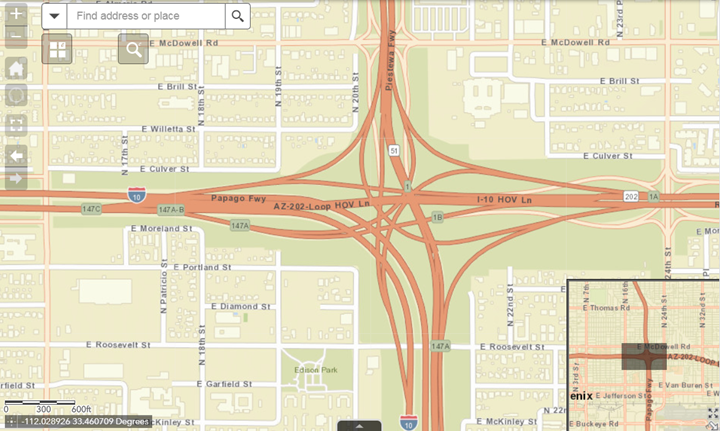This screenshot has height=431, width=720.
Task: Open the magnifier search widget
Action: point(133,49)
